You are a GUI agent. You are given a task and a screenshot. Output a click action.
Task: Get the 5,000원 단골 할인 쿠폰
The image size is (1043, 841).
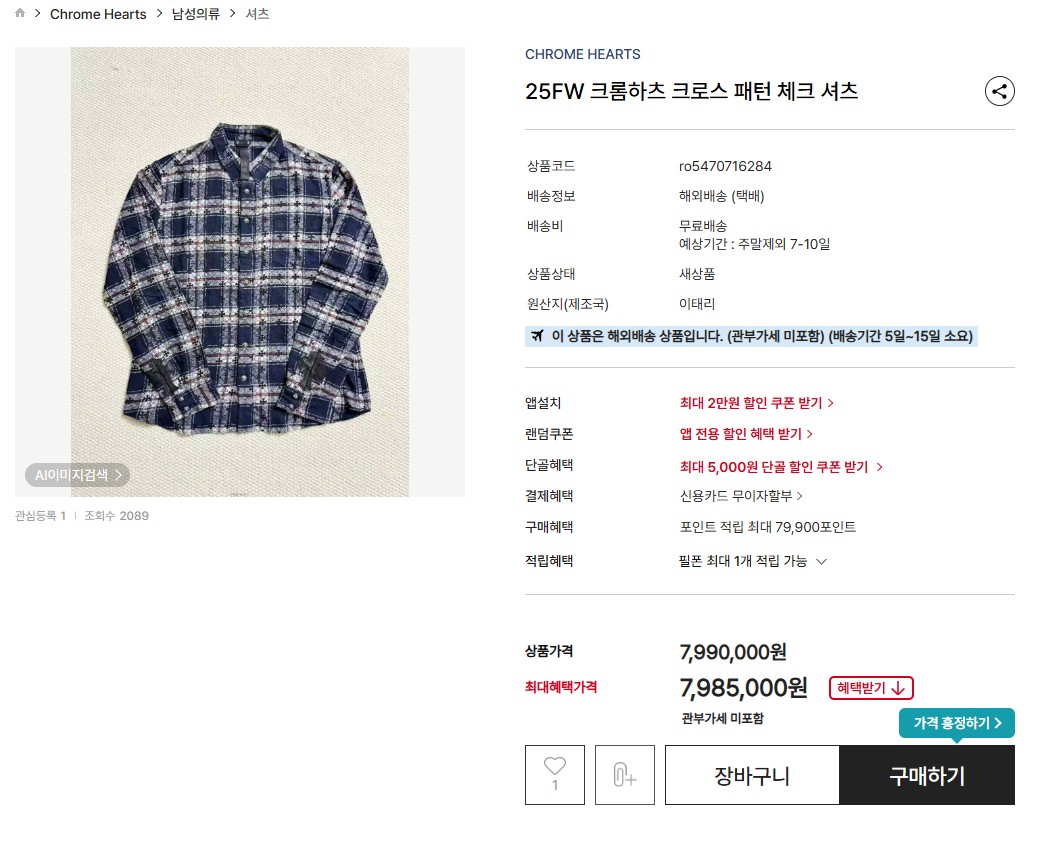pos(780,466)
